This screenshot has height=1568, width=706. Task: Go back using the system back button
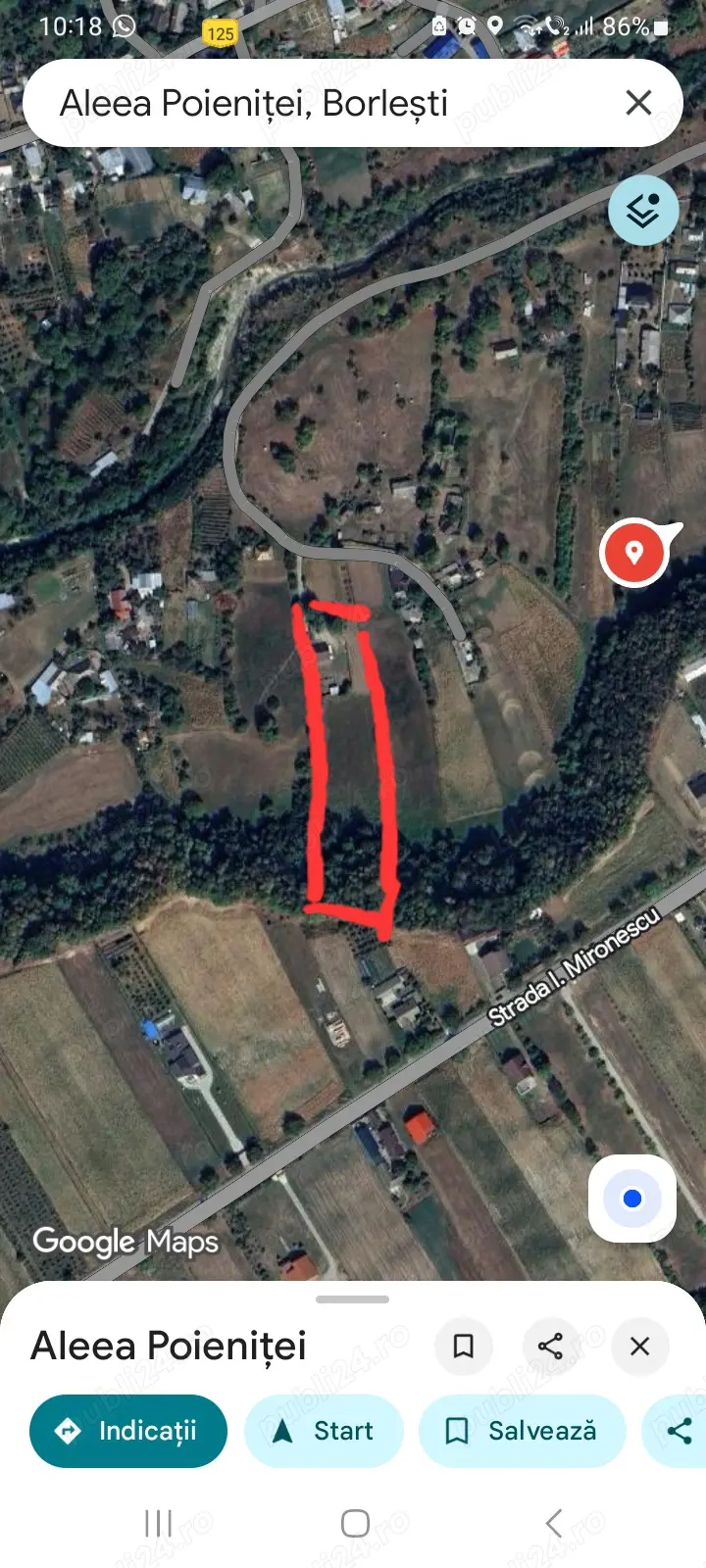point(553,1523)
